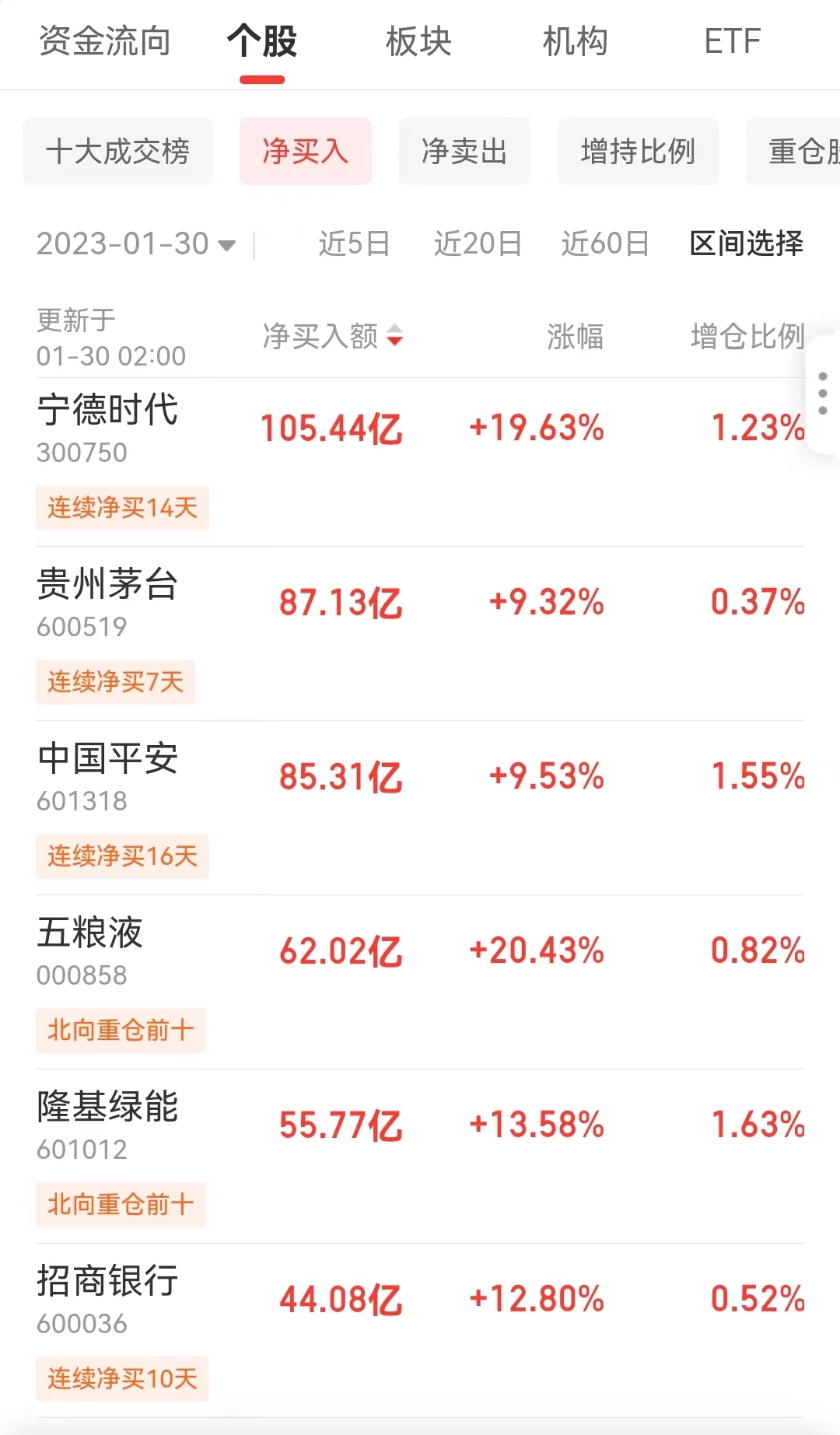Switch to the ETF tab
The height and width of the screenshot is (1435, 840).
click(732, 41)
